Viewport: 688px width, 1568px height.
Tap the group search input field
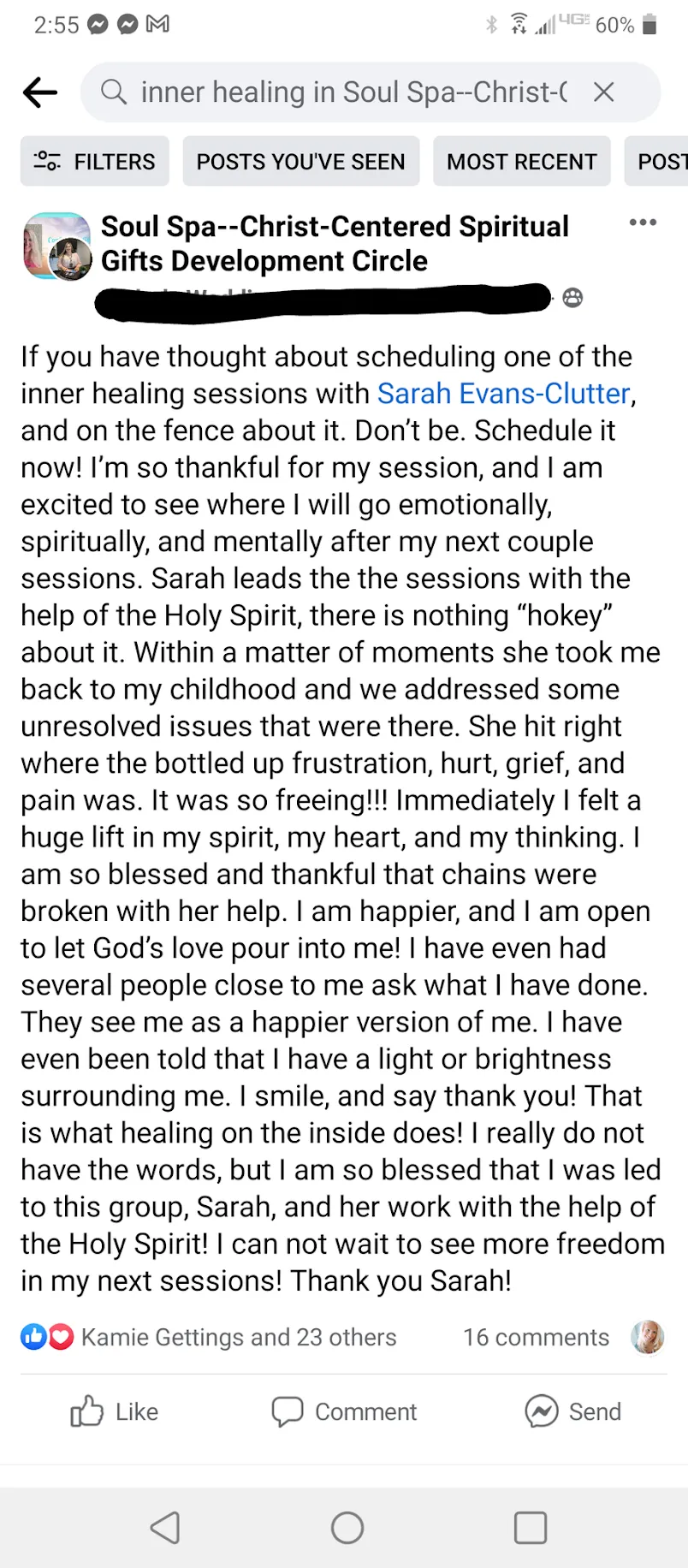(x=351, y=92)
